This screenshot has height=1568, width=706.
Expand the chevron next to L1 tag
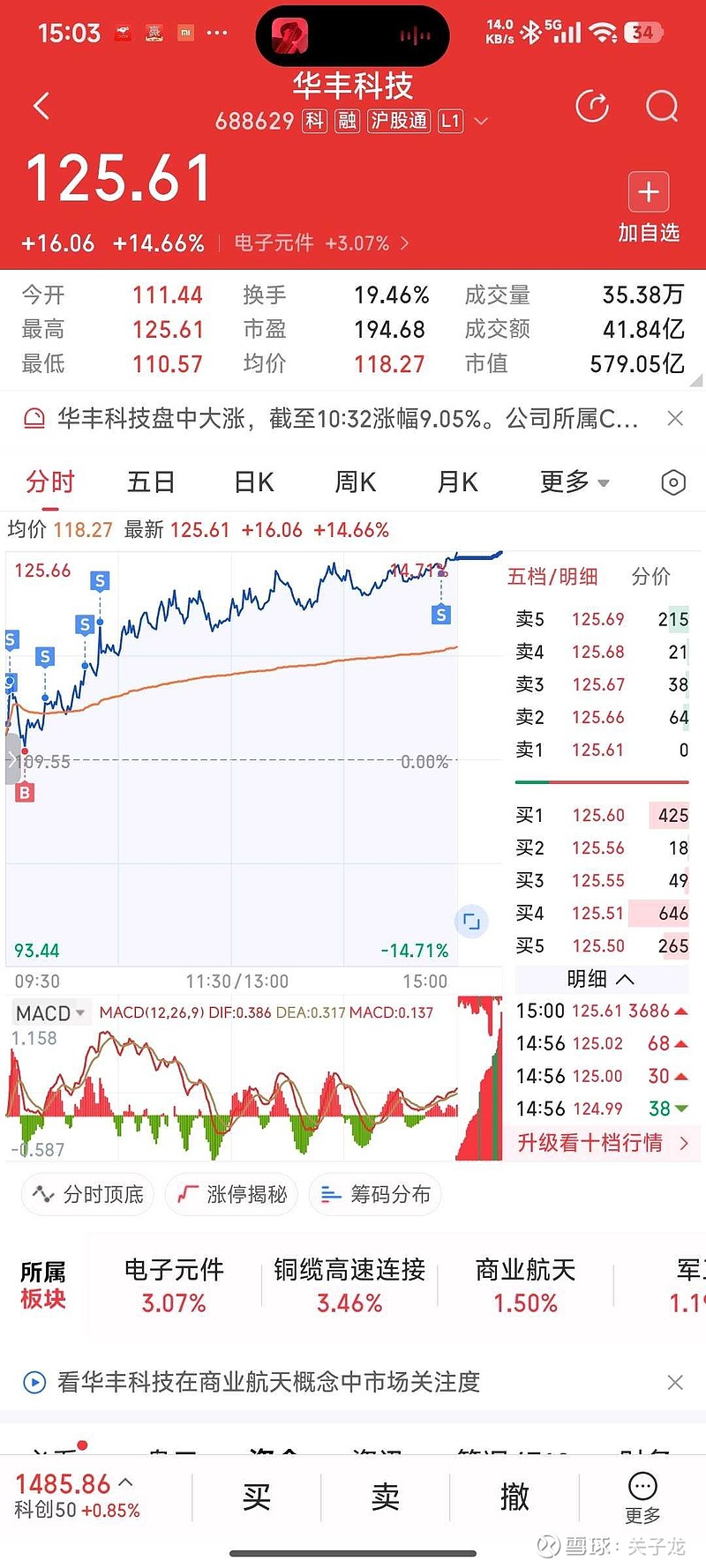[x=481, y=121]
